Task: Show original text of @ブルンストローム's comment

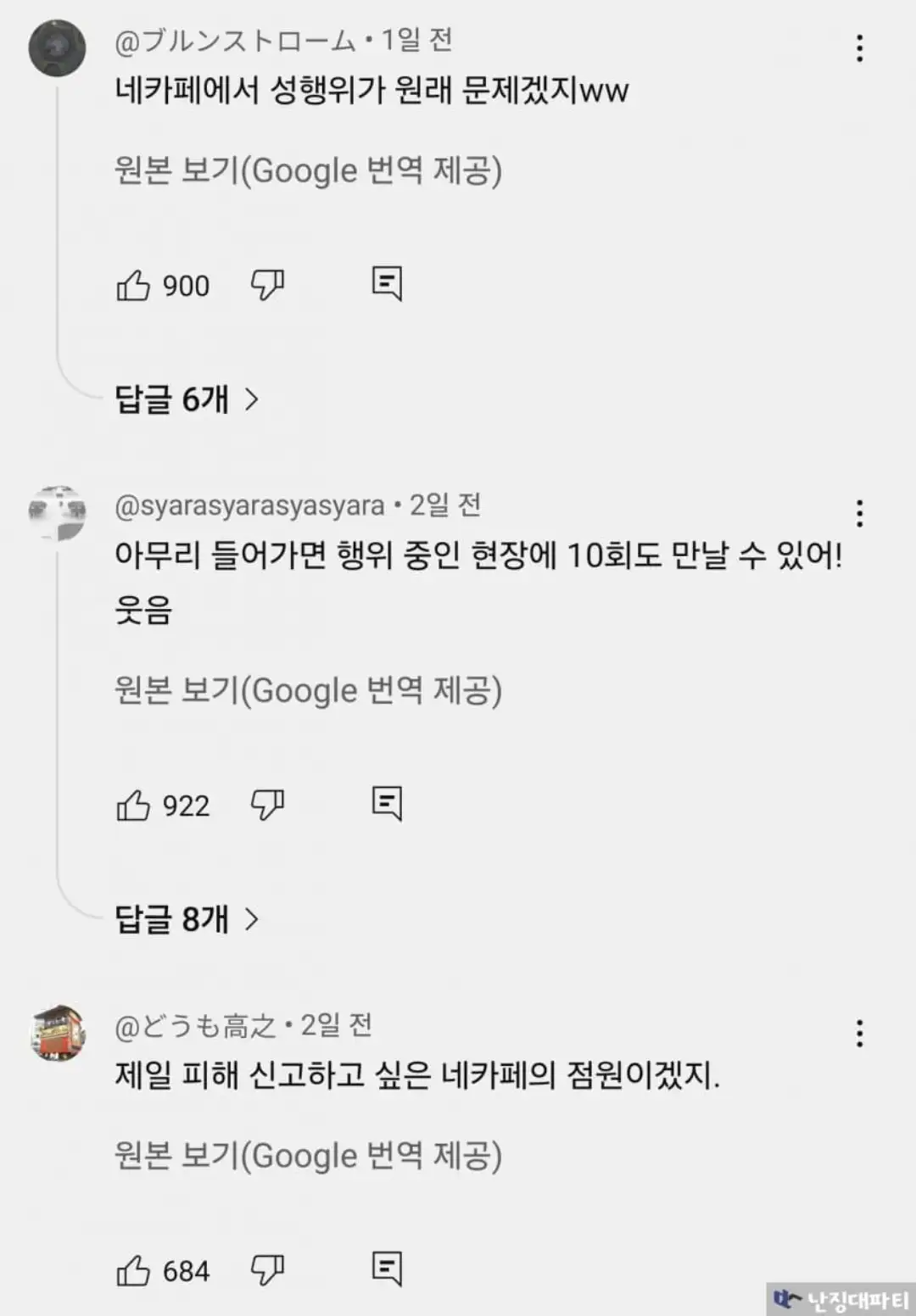Action: point(308,170)
